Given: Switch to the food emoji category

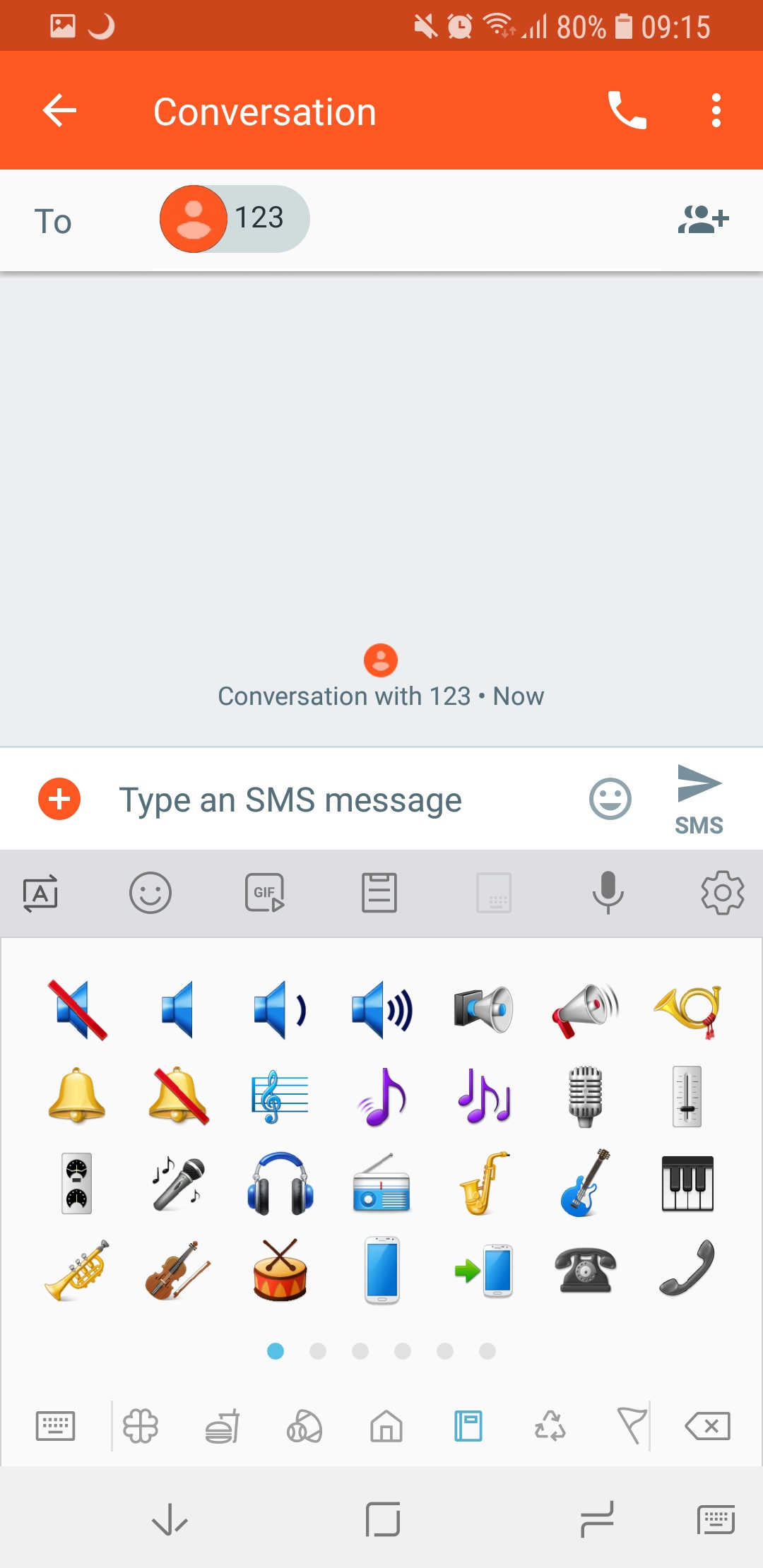Looking at the screenshot, I should pyautogui.click(x=223, y=1426).
